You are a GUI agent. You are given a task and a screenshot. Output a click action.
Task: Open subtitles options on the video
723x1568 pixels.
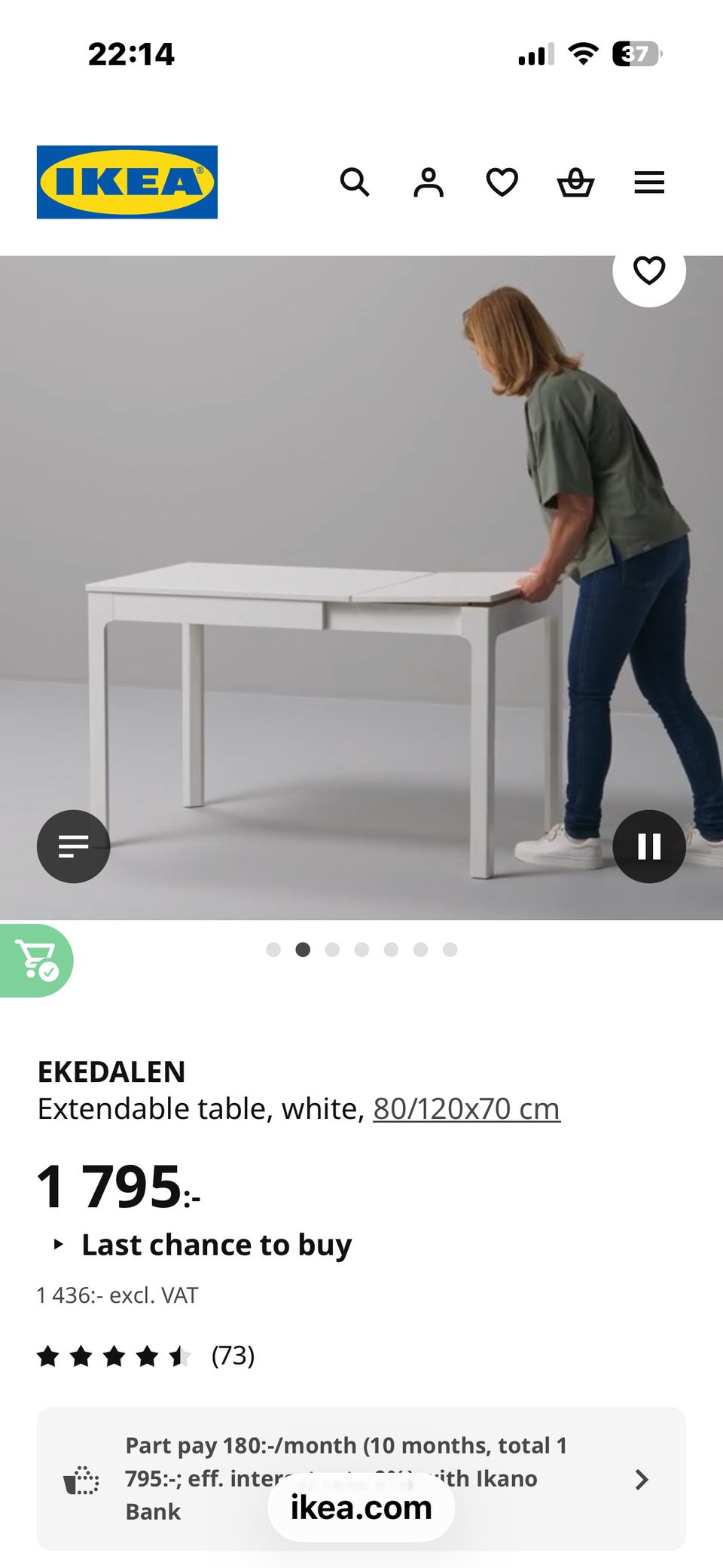(x=73, y=845)
